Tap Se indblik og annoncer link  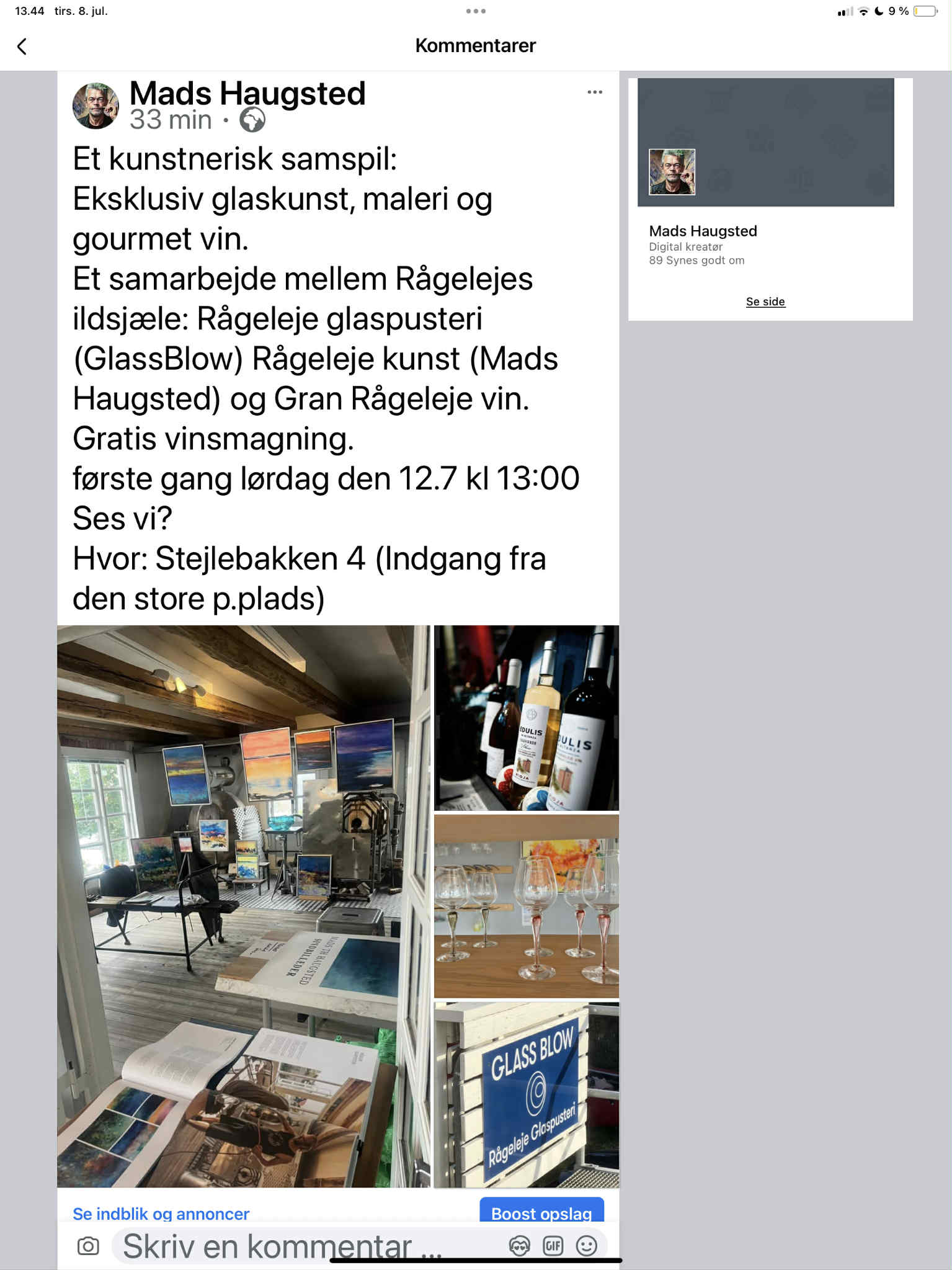[161, 1214]
